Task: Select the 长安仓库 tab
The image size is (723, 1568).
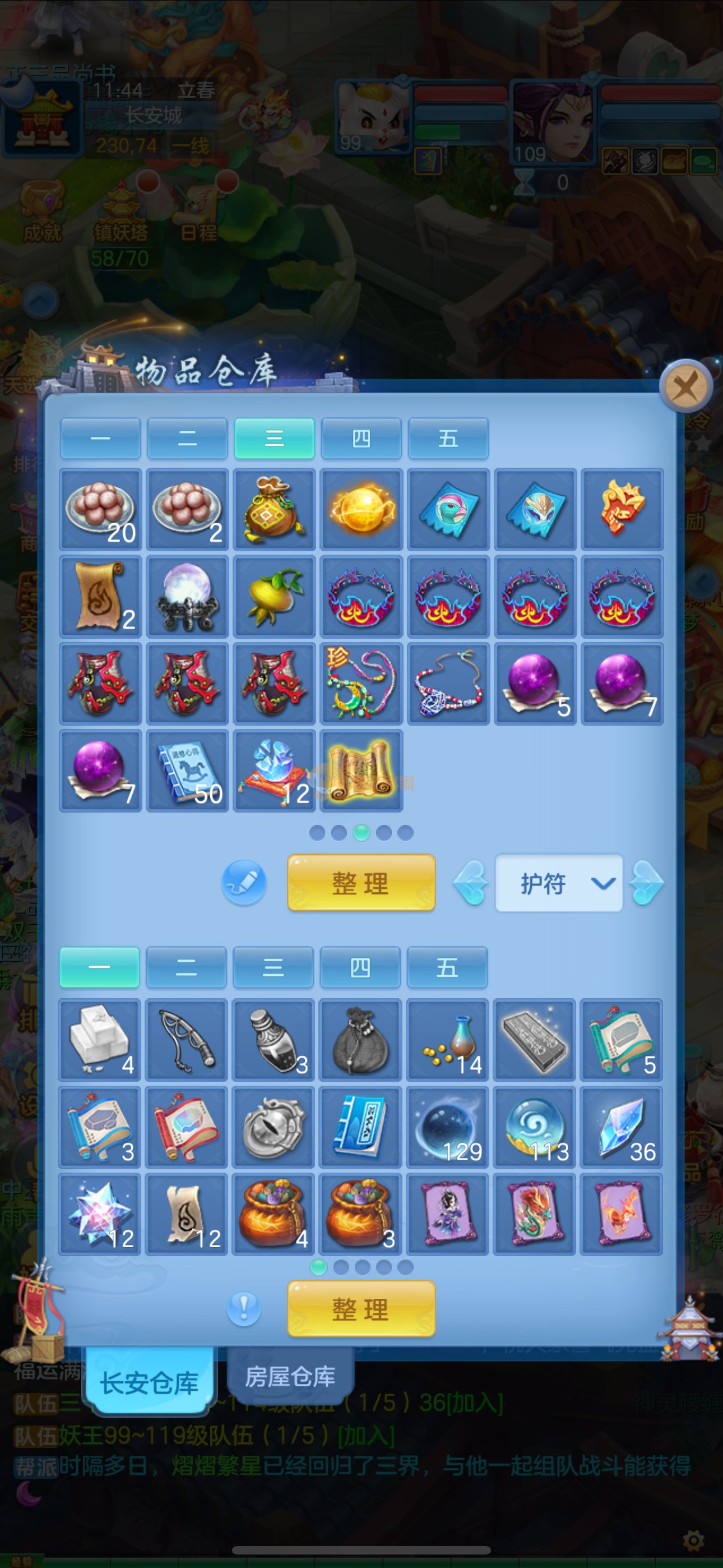Action: tap(149, 1383)
